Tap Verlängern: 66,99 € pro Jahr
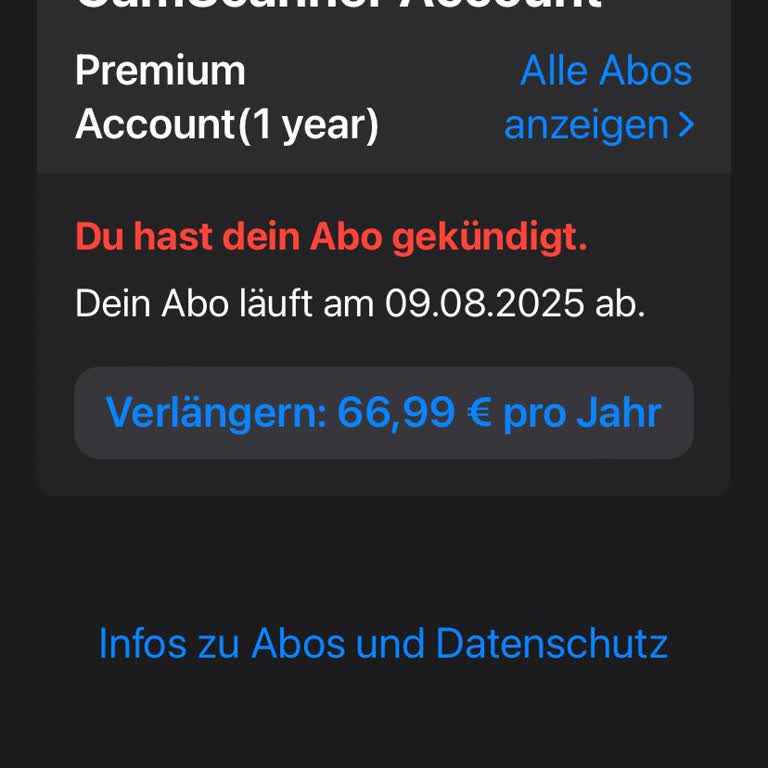Screen dimensions: 768x768 click(384, 413)
